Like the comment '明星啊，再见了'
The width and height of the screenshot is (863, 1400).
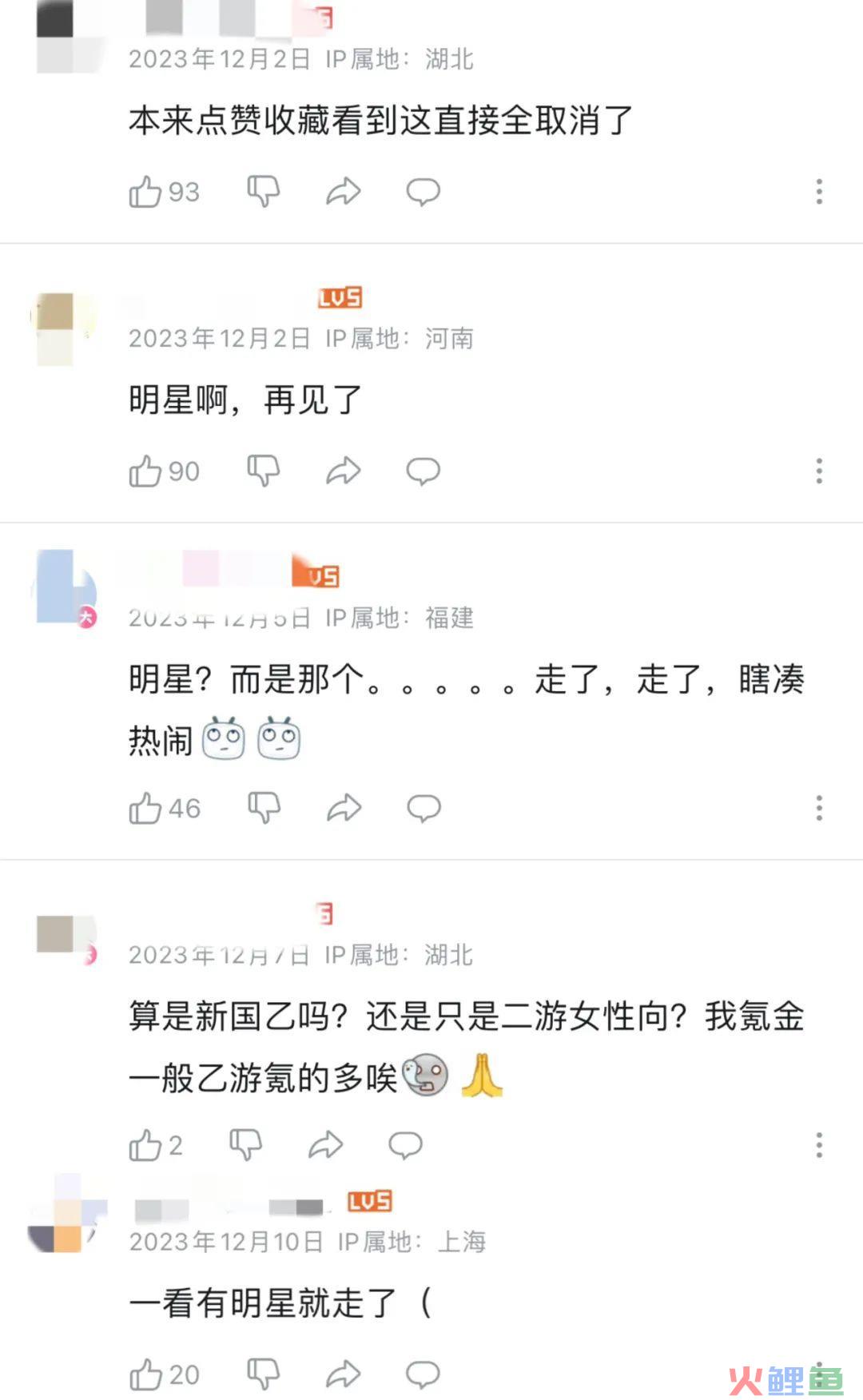[146, 471]
